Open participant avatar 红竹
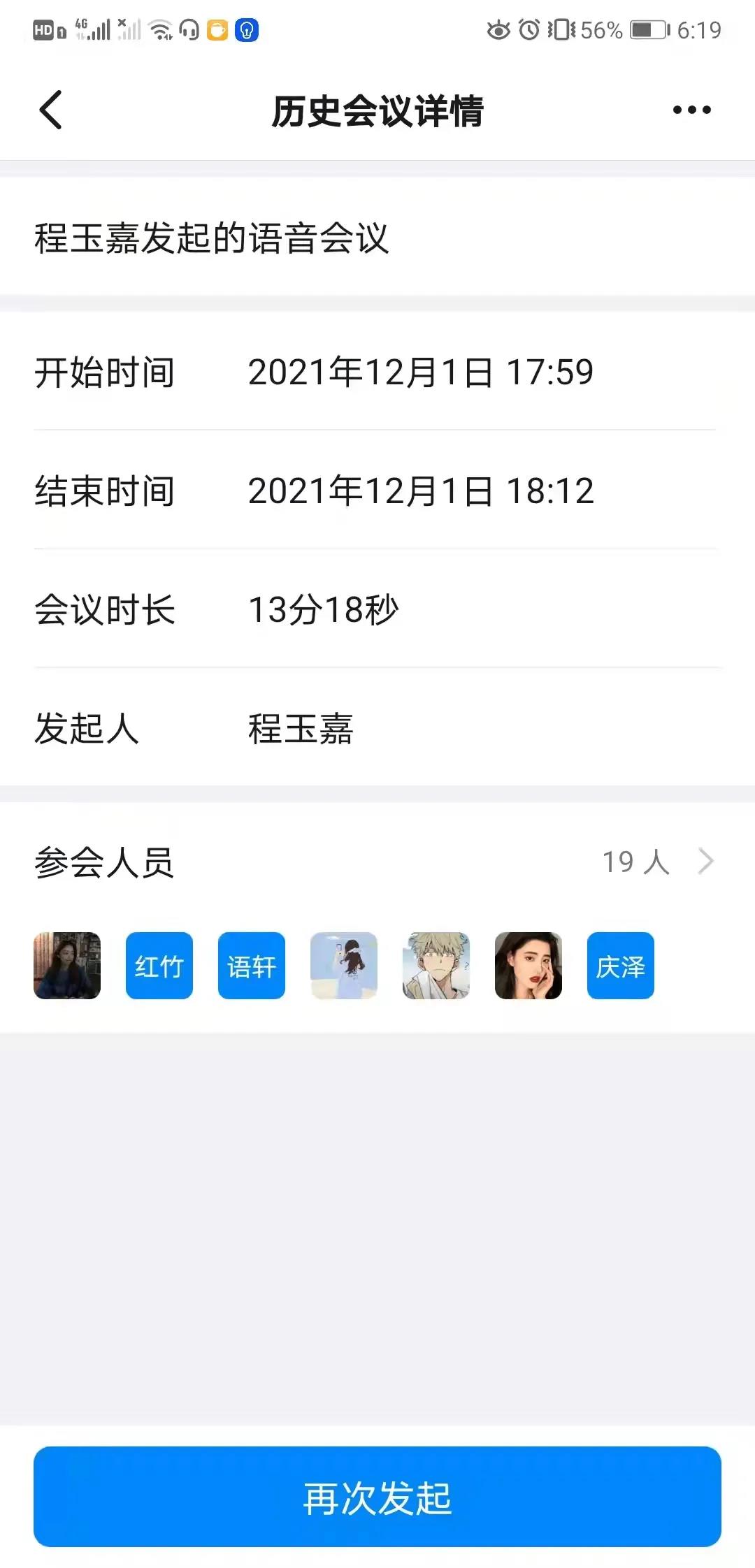Viewport: 755px width, 1568px height. (159, 966)
